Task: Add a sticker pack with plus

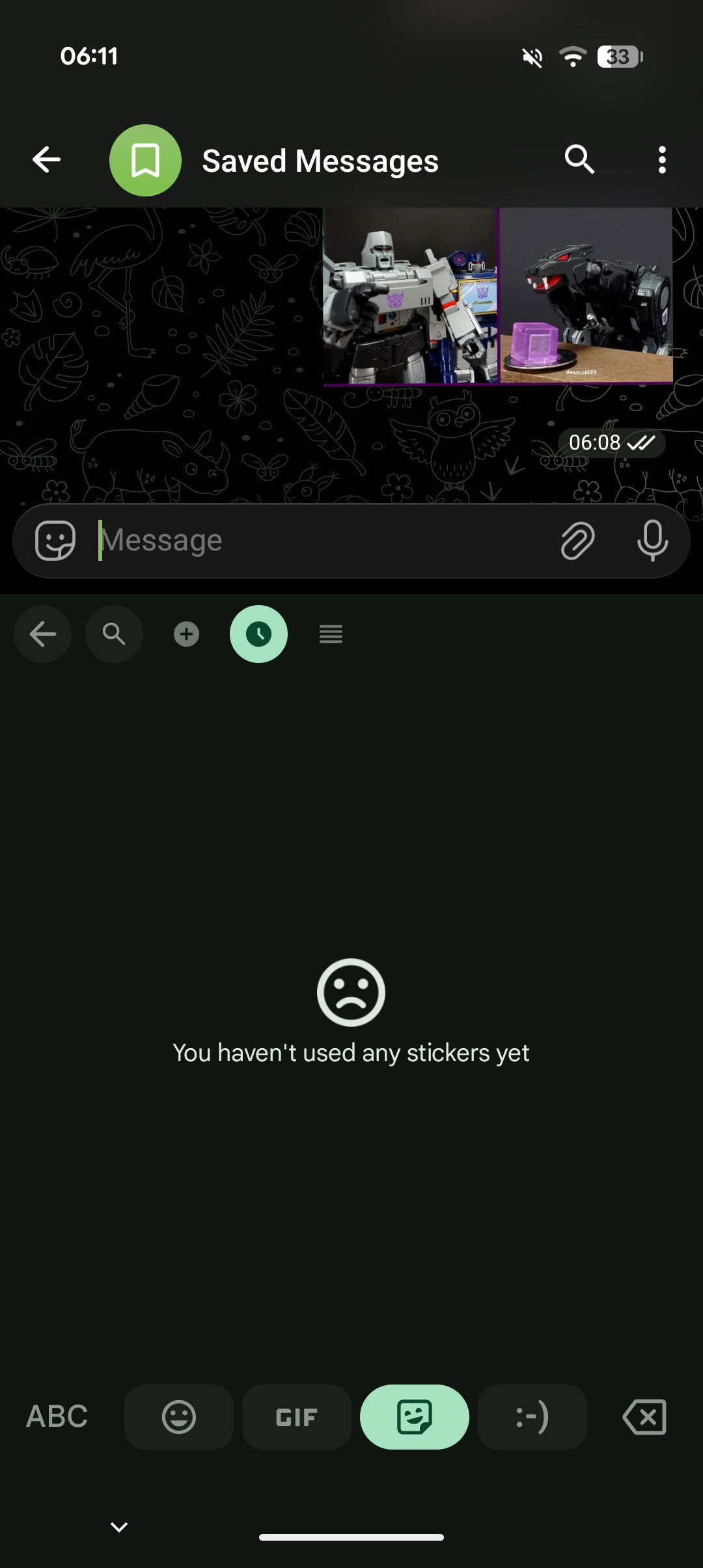Action: point(186,634)
